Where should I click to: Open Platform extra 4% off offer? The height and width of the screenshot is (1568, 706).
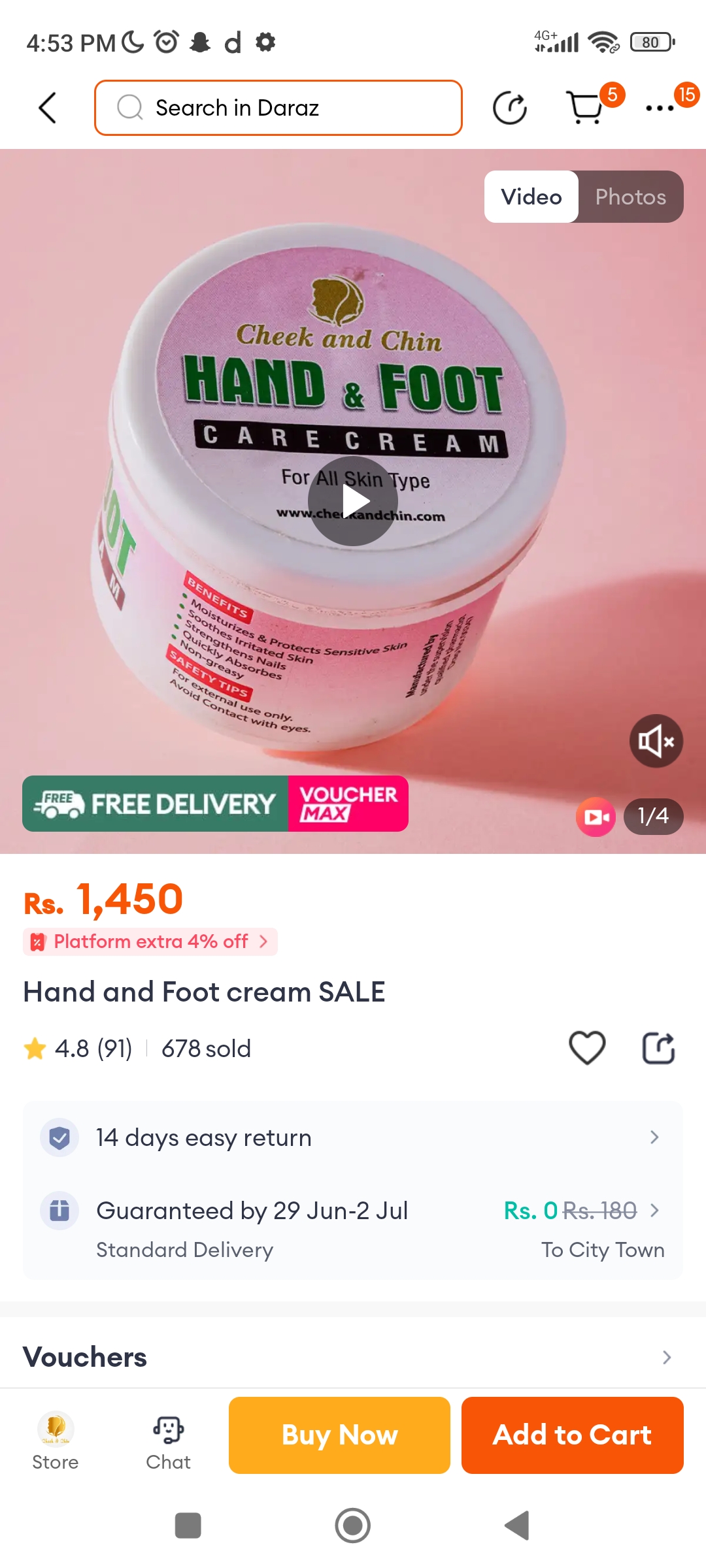click(150, 941)
